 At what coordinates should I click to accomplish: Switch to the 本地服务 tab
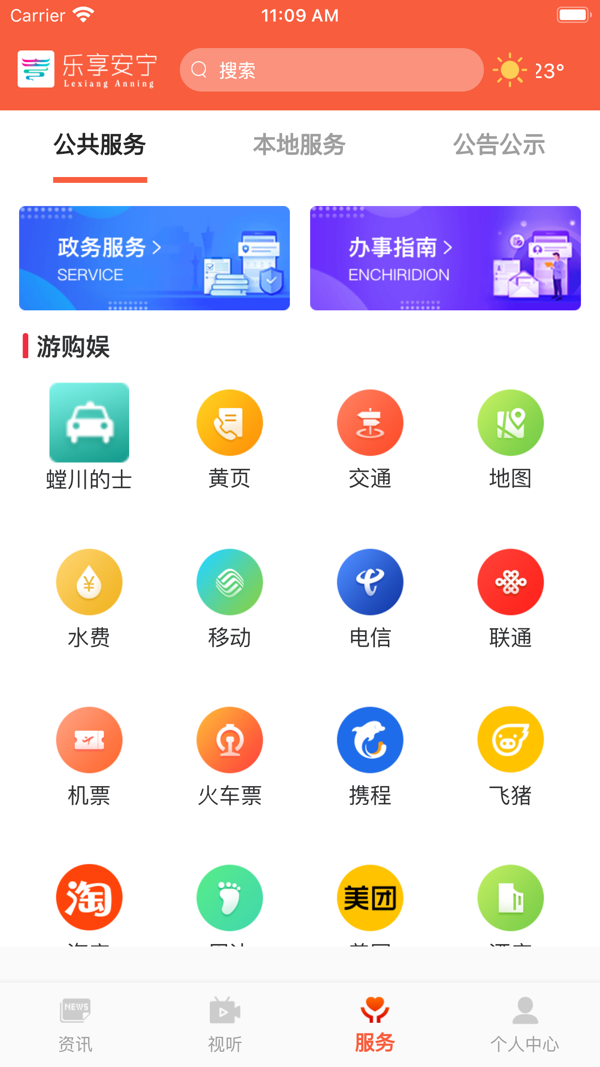[x=299, y=145]
